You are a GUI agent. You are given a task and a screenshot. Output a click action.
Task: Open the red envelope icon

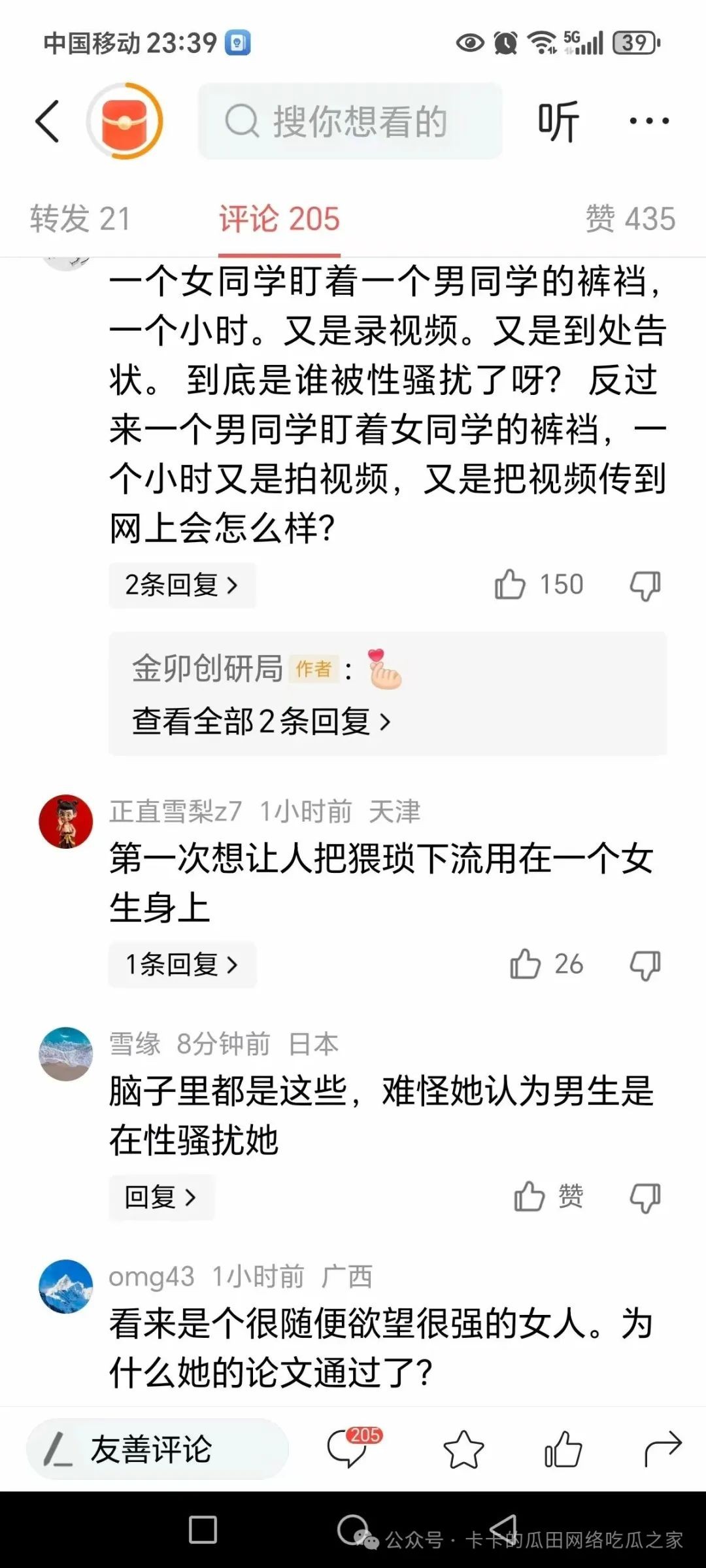click(125, 121)
